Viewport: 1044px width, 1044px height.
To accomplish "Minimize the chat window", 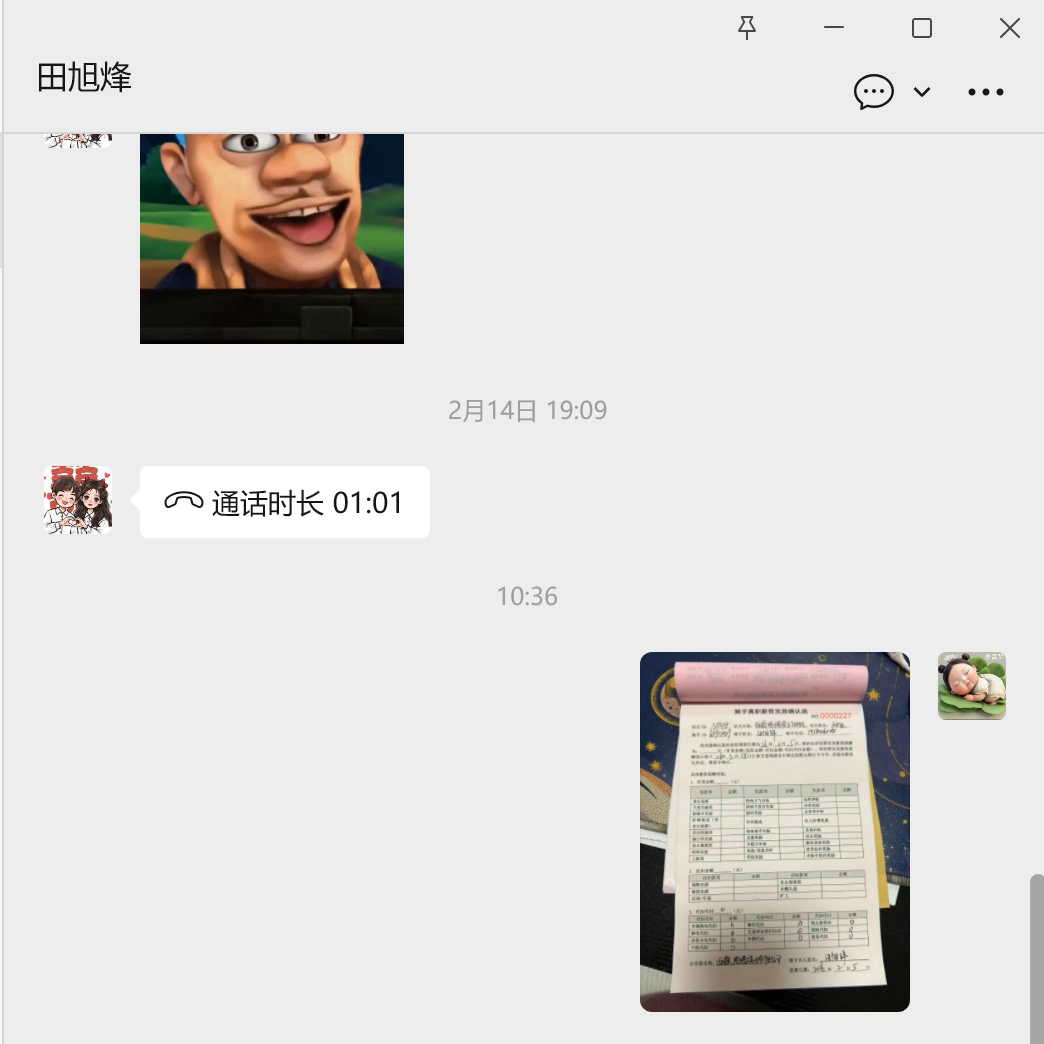I will [x=834, y=28].
